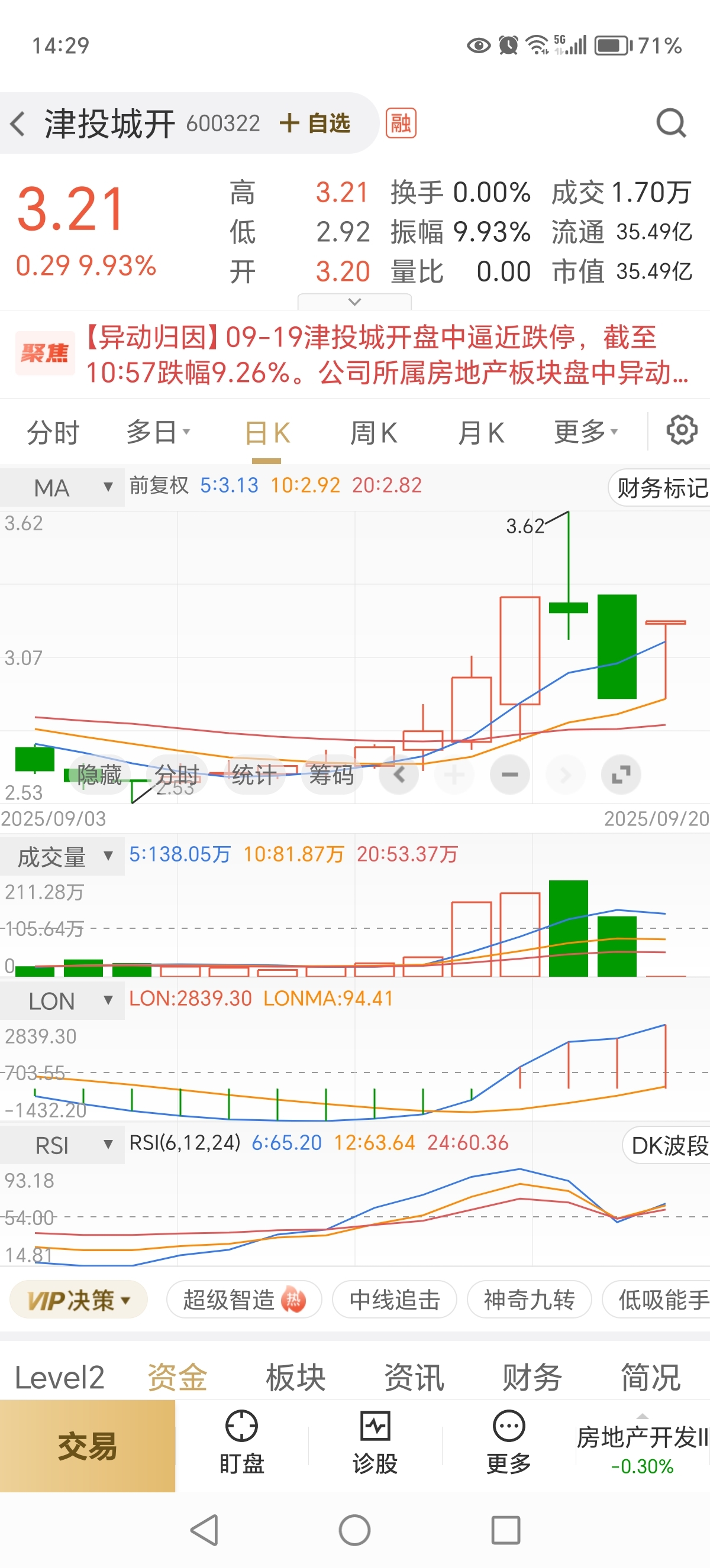Zoom out the K-line chart with minus
Viewport: 710px width, 1568px height.
509,775
